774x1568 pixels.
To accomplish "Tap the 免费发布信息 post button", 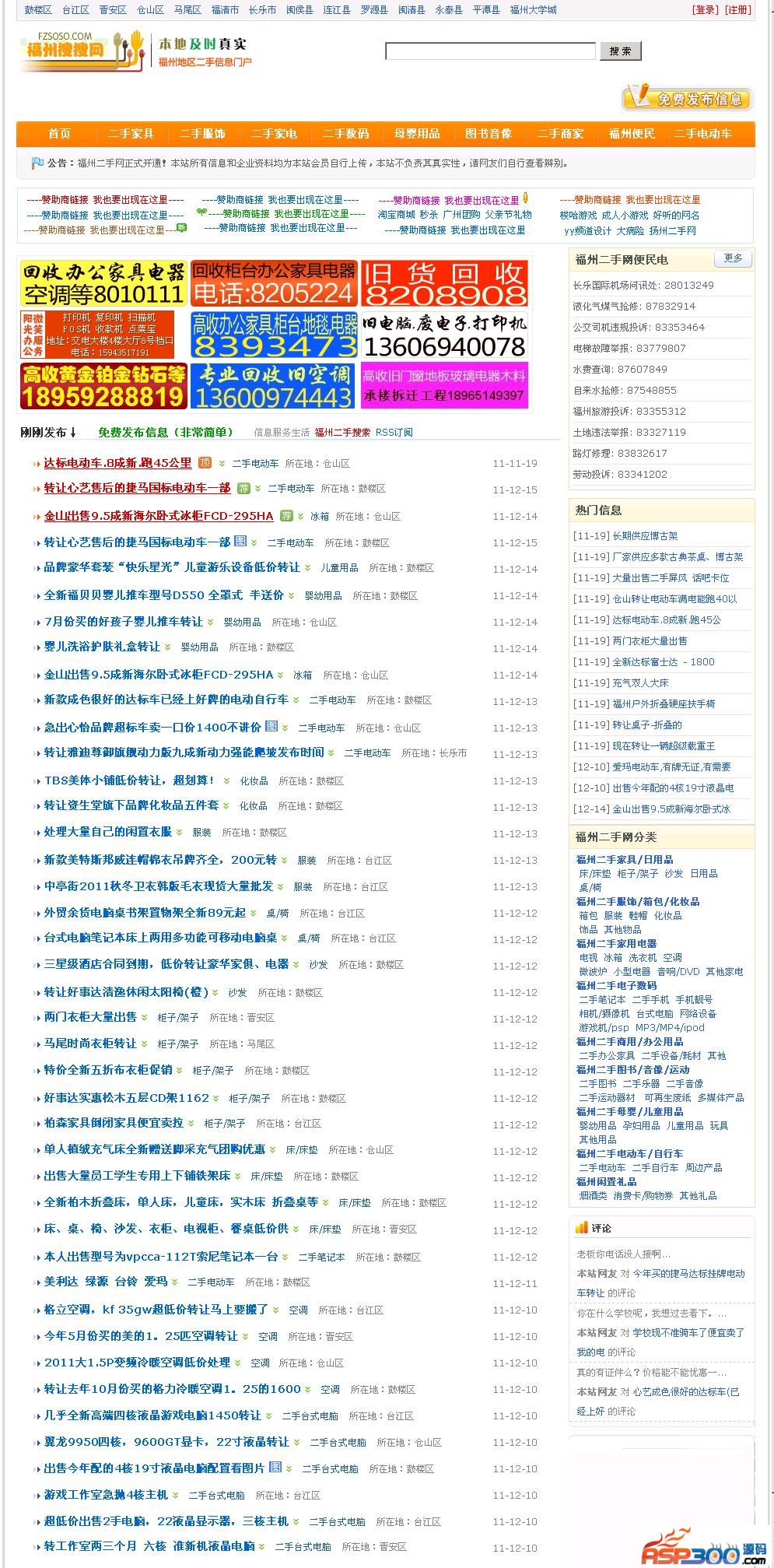I will point(688,99).
